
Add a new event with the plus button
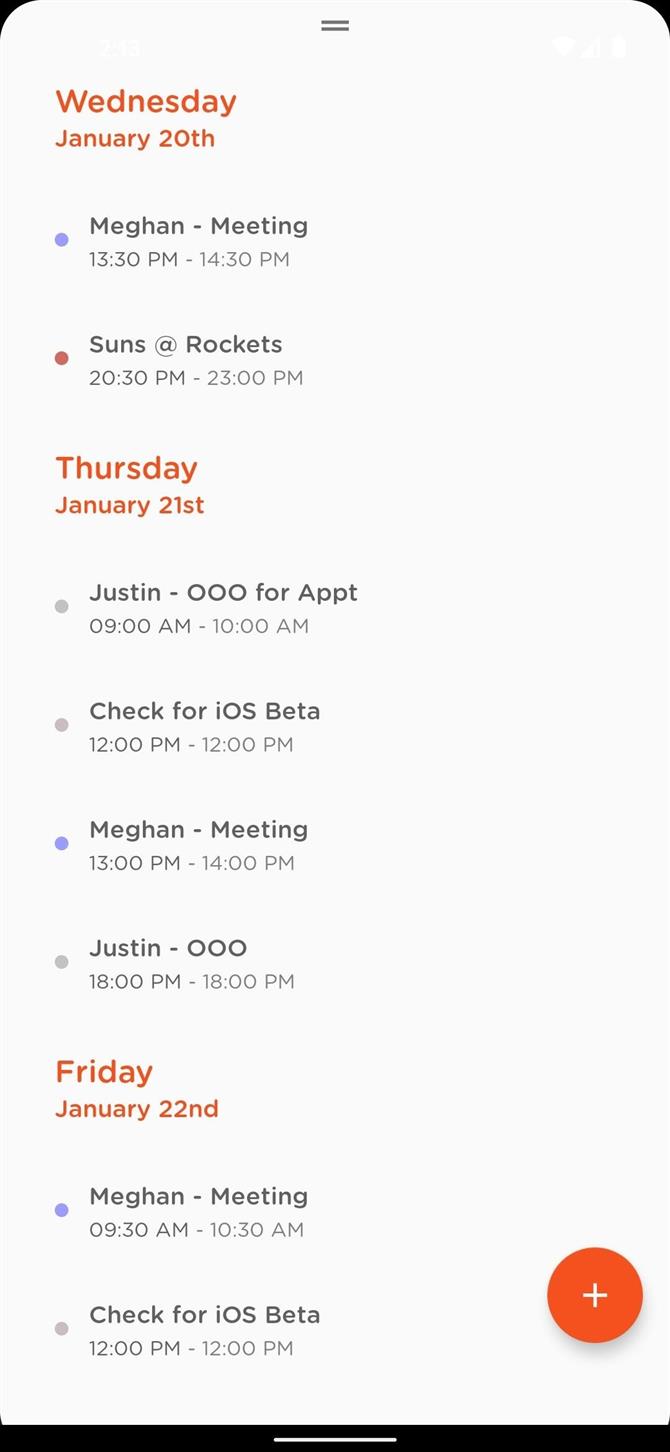[595, 1295]
